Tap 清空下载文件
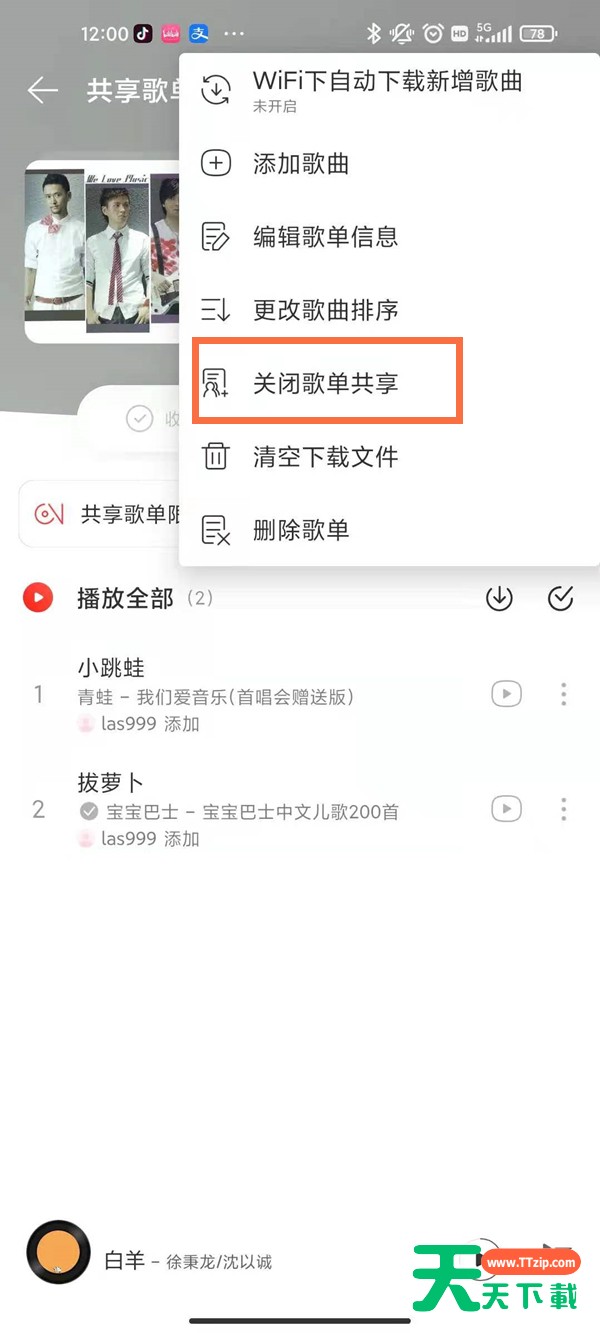This screenshot has height=1333, width=600. [x=324, y=457]
